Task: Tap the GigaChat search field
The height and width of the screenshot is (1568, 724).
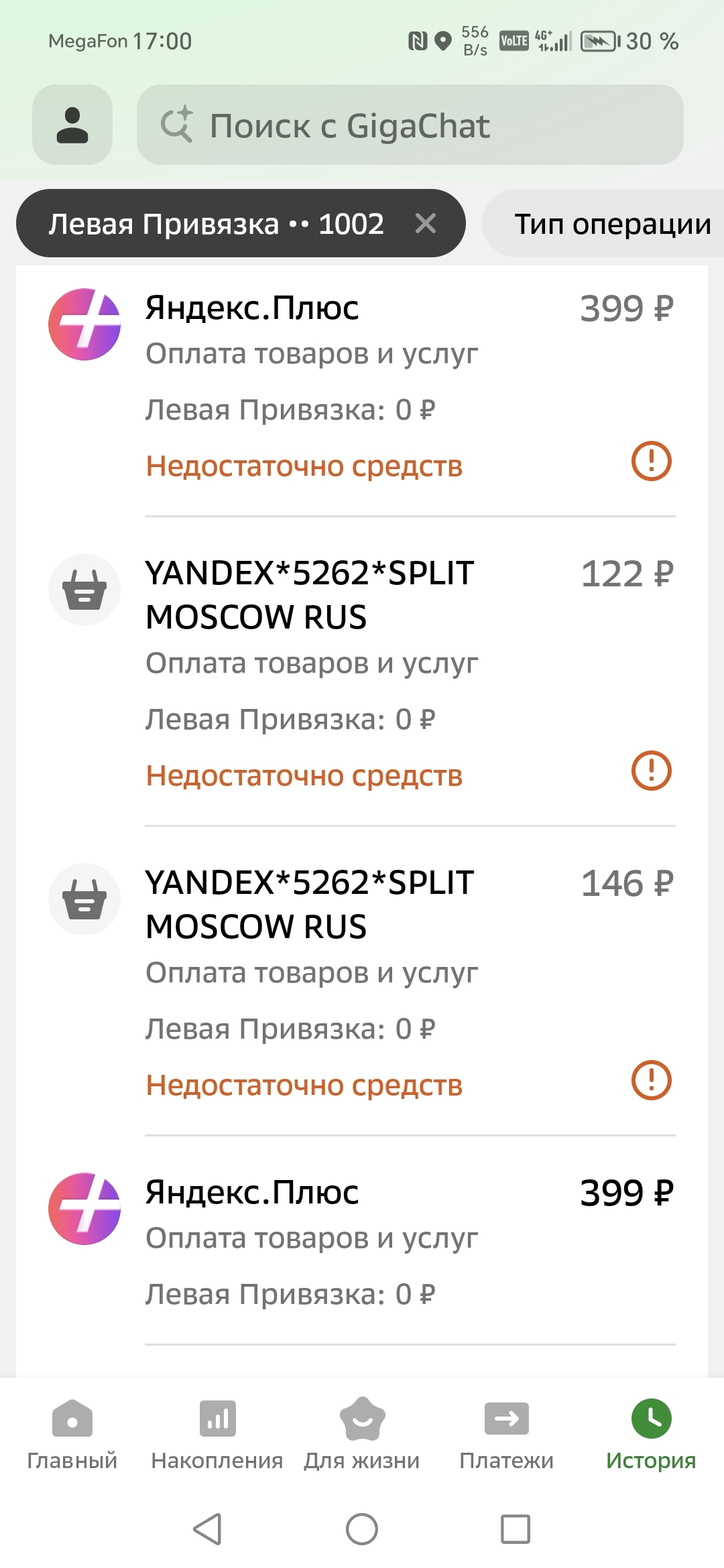Action: (x=409, y=125)
